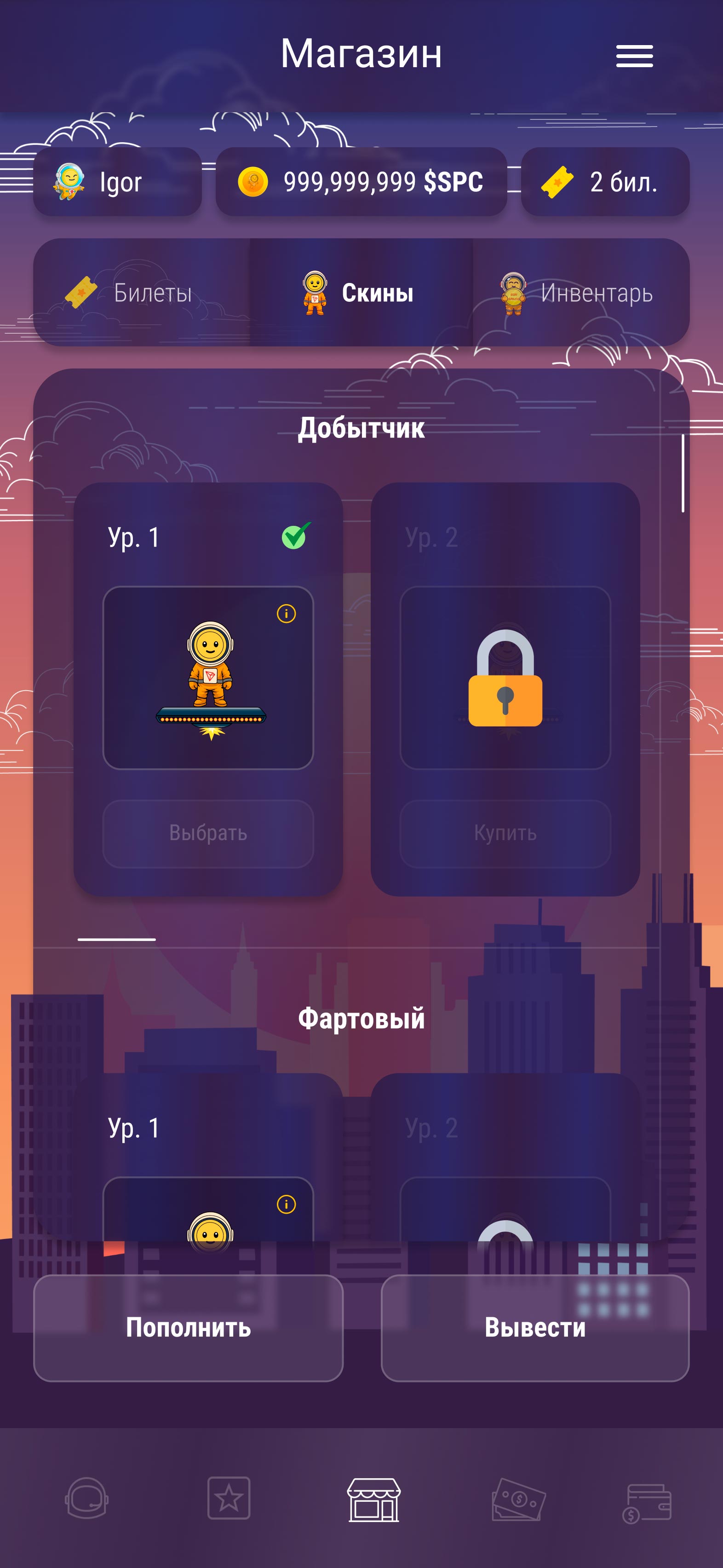
Task: Tap the Выбрать button for Добытчик Ур. 1
Action: click(x=208, y=833)
